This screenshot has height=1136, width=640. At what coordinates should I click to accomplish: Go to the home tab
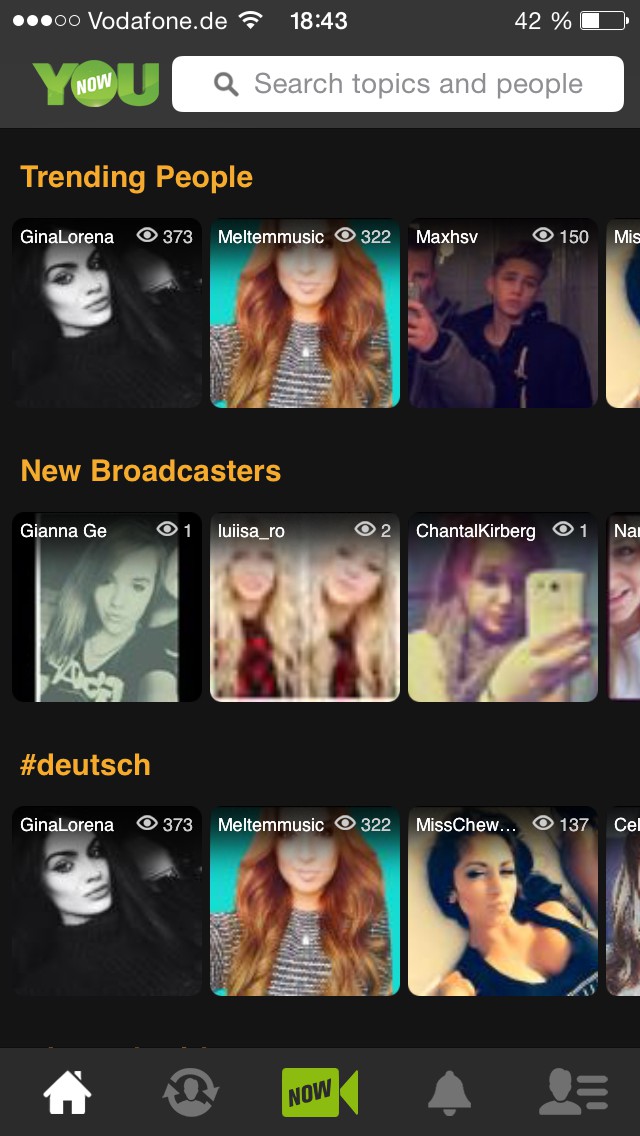[x=67, y=1092]
